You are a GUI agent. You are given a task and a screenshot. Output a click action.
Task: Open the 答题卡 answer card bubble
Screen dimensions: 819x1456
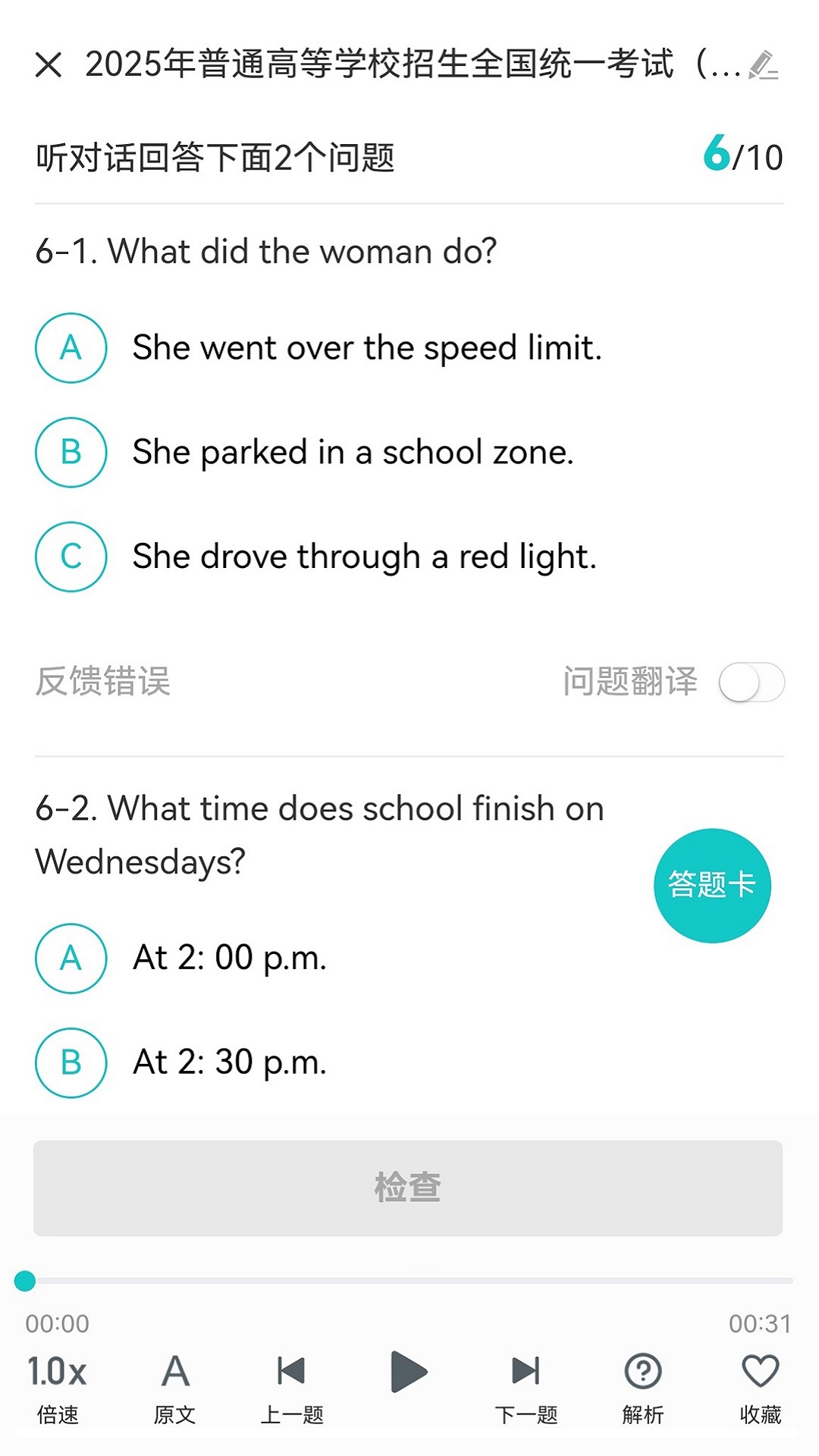click(711, 885)
